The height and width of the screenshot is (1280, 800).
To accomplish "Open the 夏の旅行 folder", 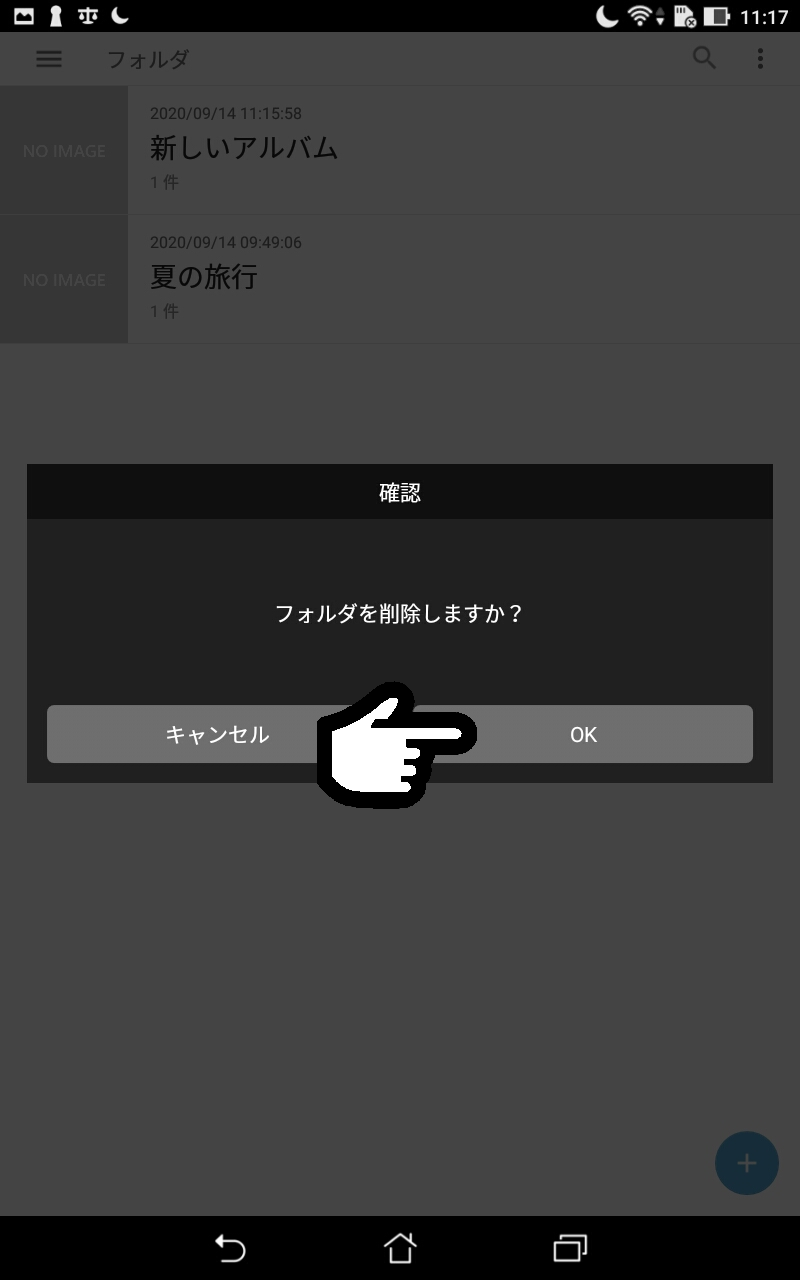I will click(x=400, y=279).
